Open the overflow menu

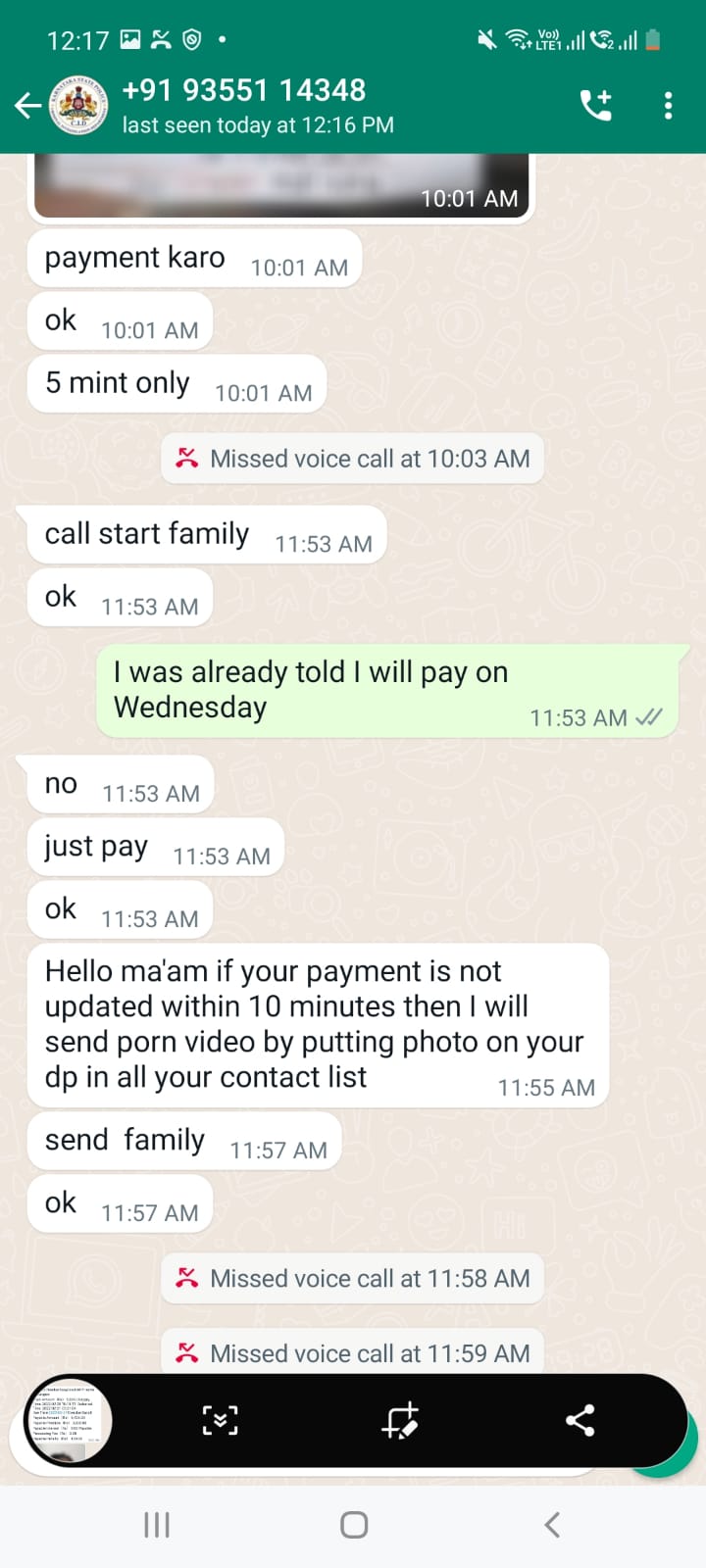click(668, 106)
